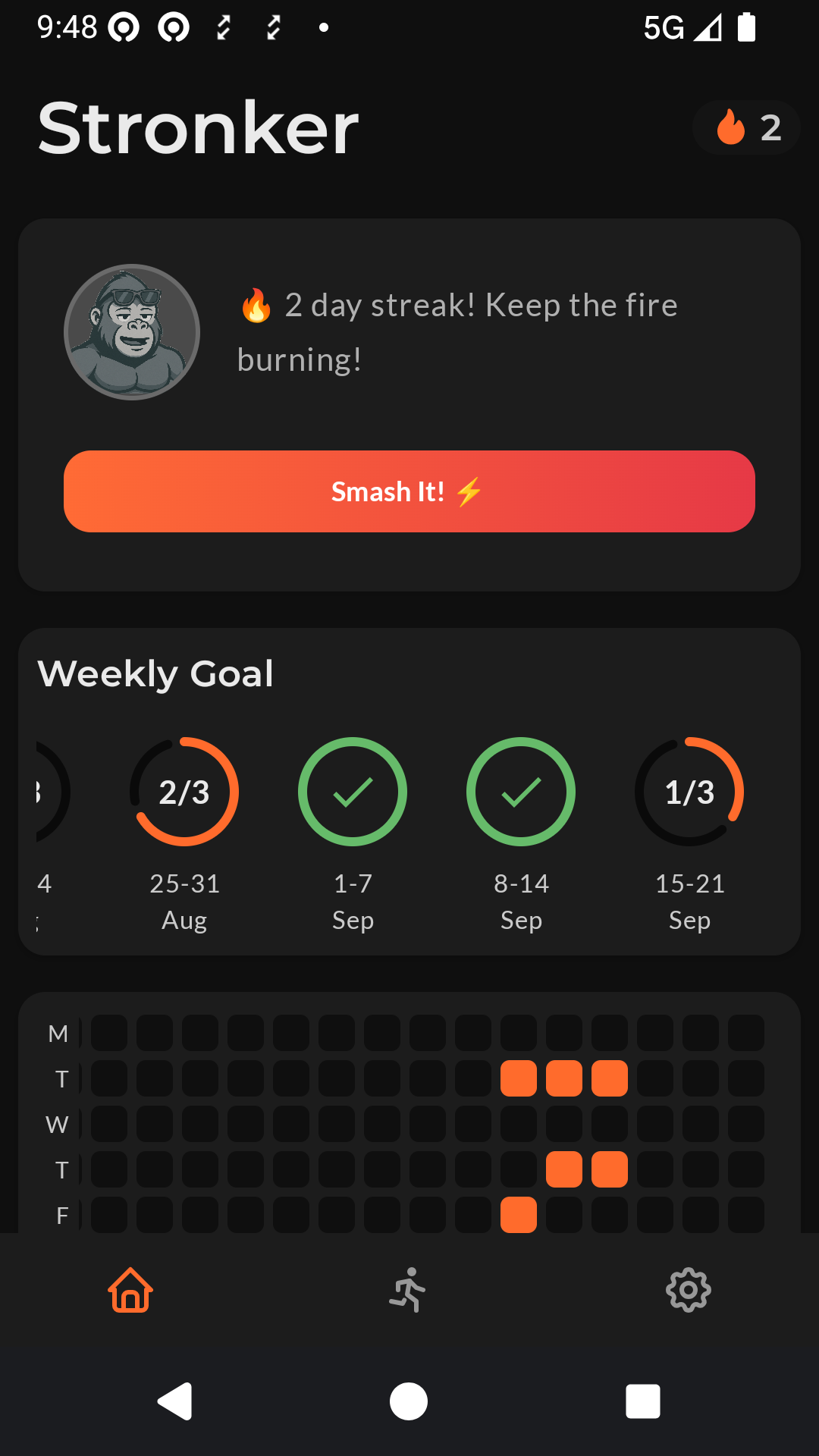The image size is (819, 1456).
Task: Open the Home tab
Action: (x=130, y=1290)
